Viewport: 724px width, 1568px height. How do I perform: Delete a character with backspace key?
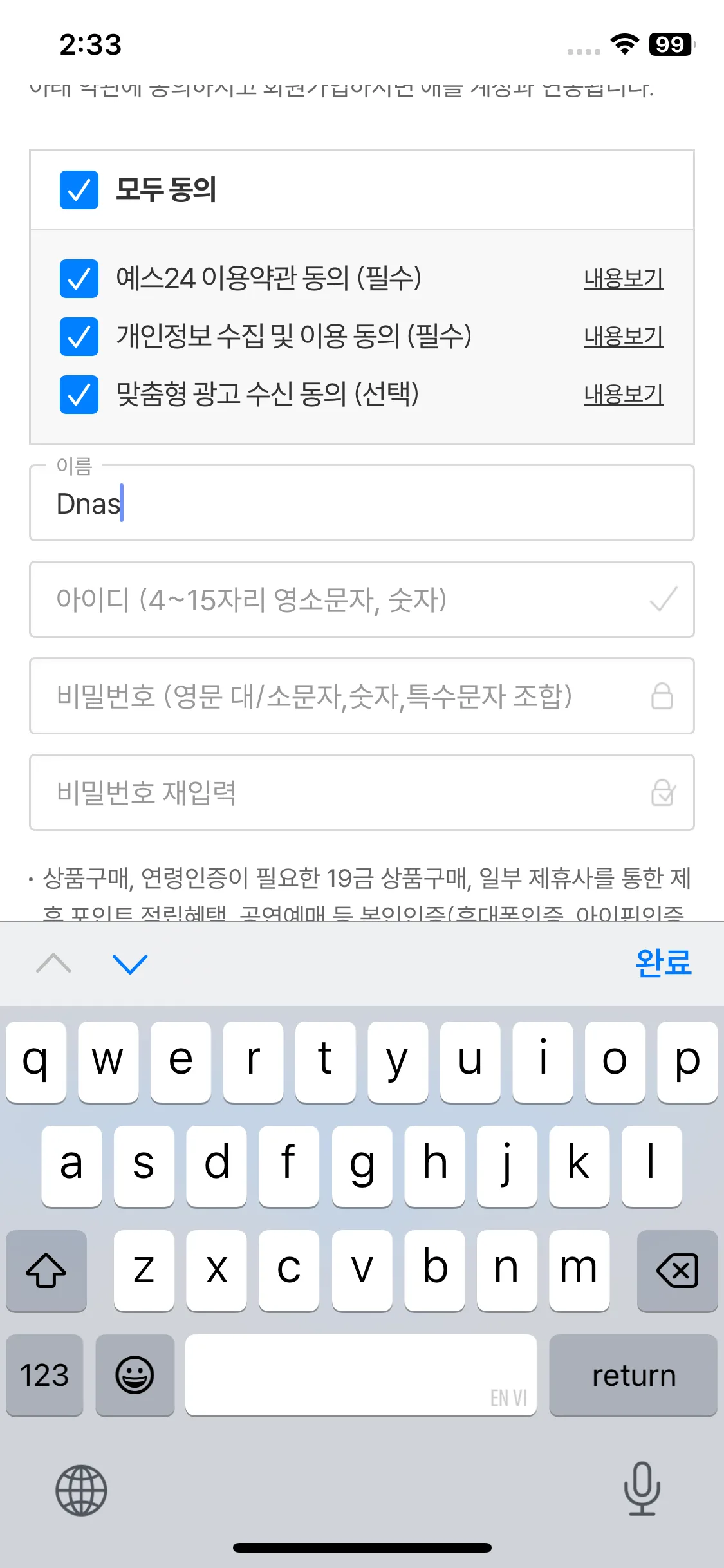tap(677, 1271)
